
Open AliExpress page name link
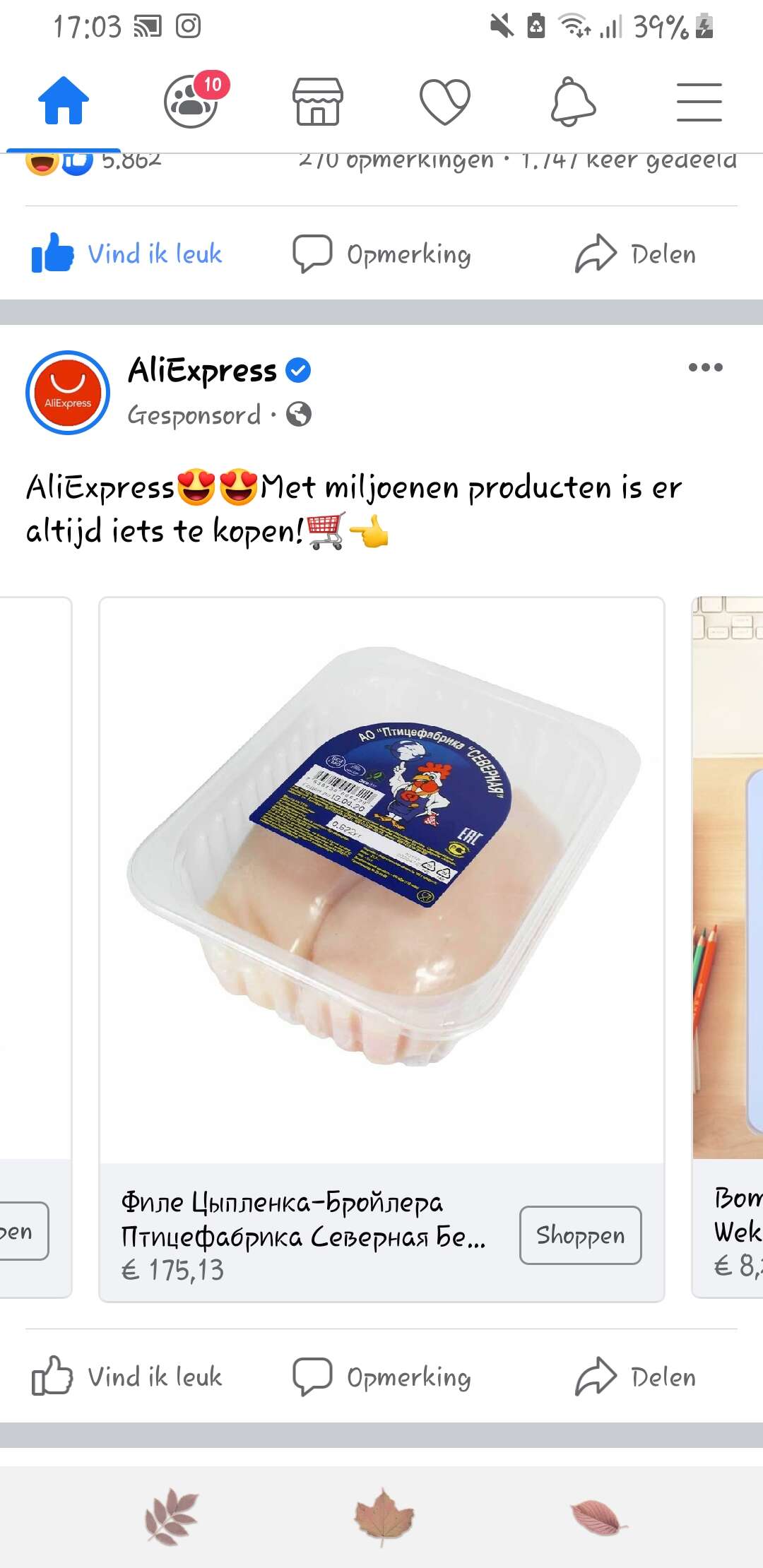[x=203, y=370]
